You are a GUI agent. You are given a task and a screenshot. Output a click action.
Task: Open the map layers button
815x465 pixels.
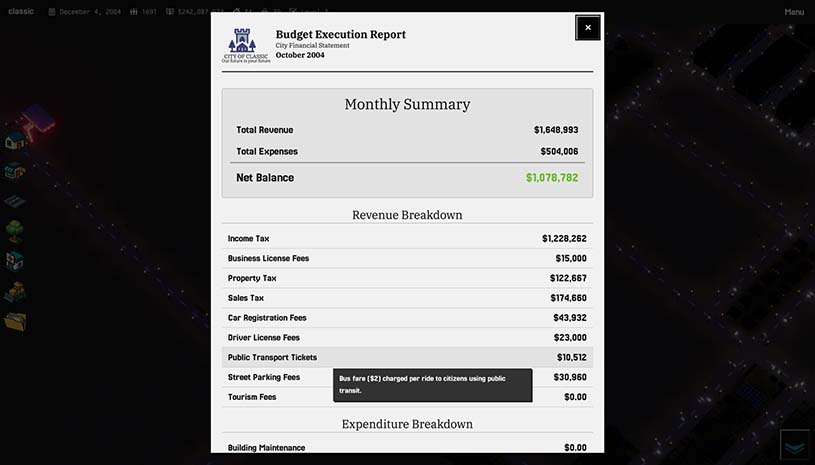pyautogui.click(x=796, y=445)
